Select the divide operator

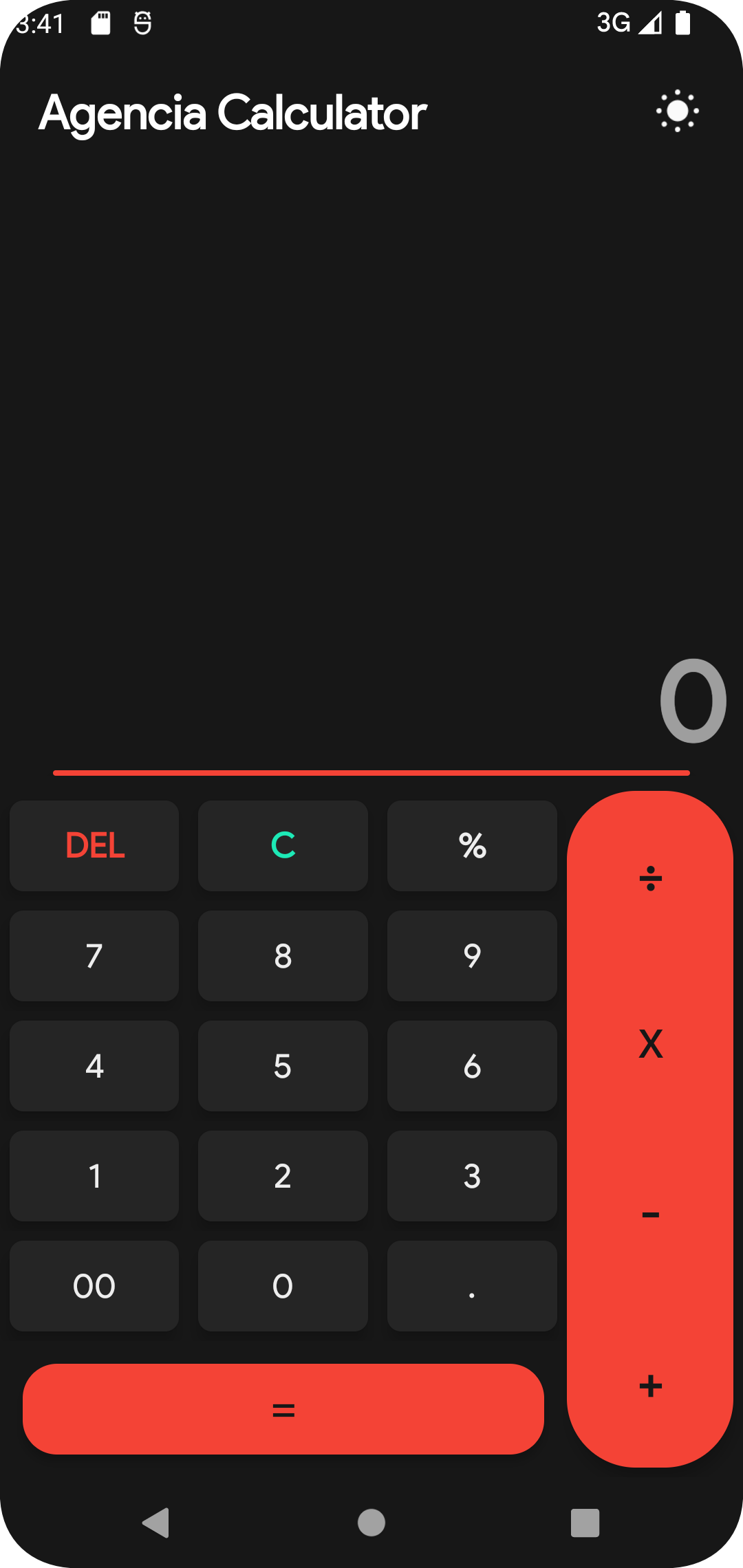click(x=650, y=878)
